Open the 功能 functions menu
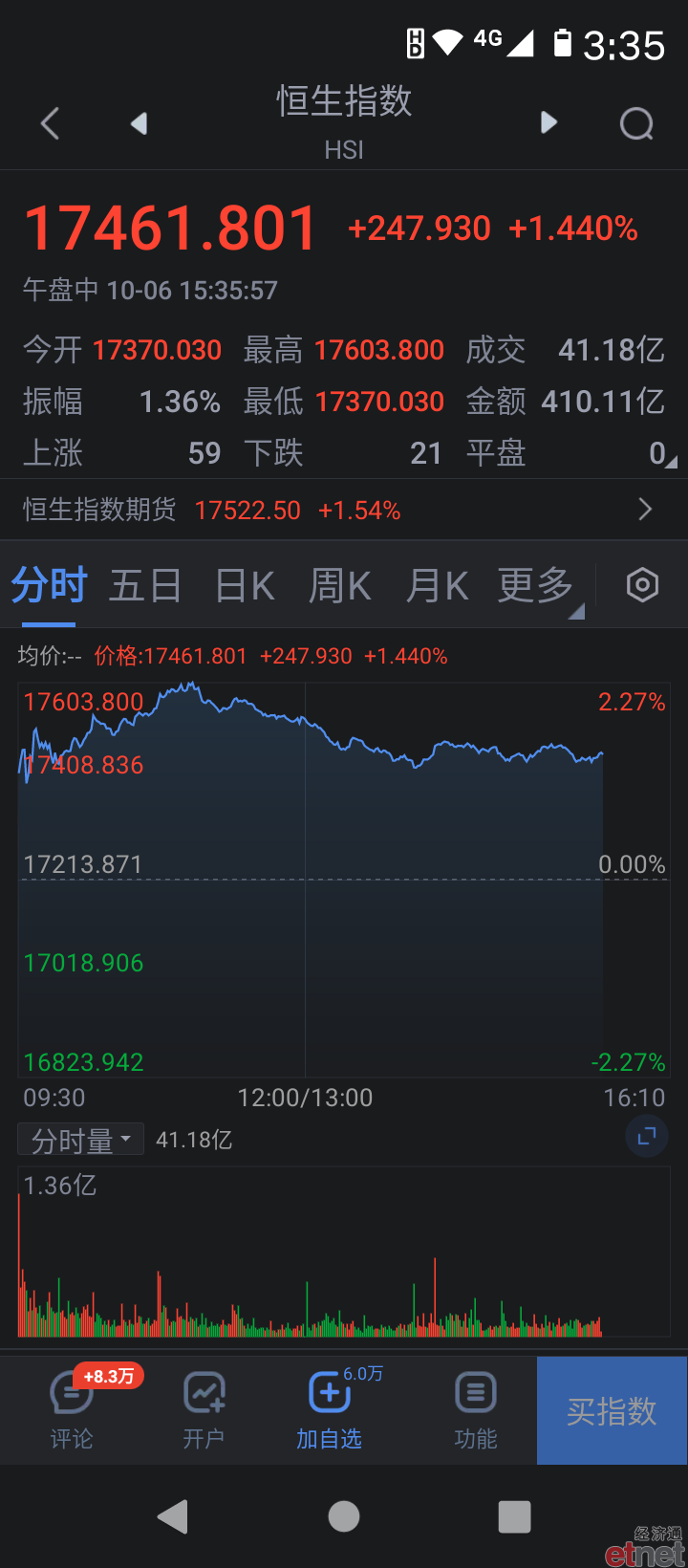This screenshot has height=1568, width=688. pos(476,1407)
